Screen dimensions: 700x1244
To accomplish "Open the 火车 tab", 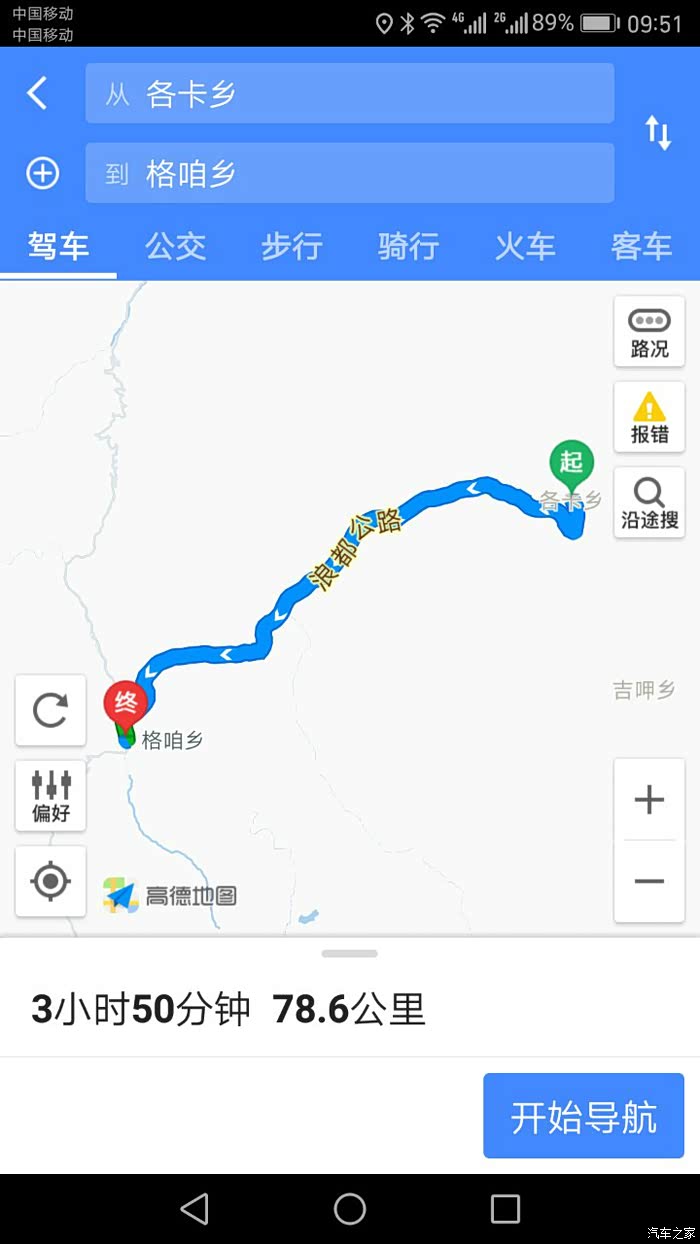I will point(525,246).
